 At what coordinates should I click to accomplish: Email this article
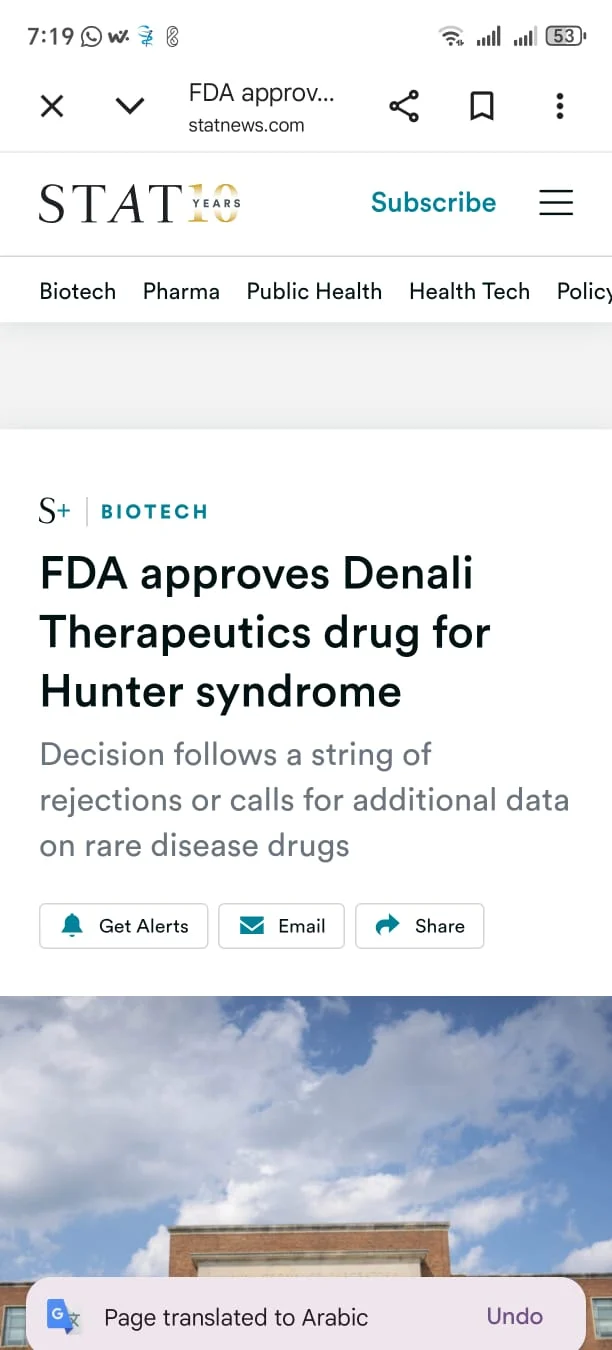click(x=281, y=926)
